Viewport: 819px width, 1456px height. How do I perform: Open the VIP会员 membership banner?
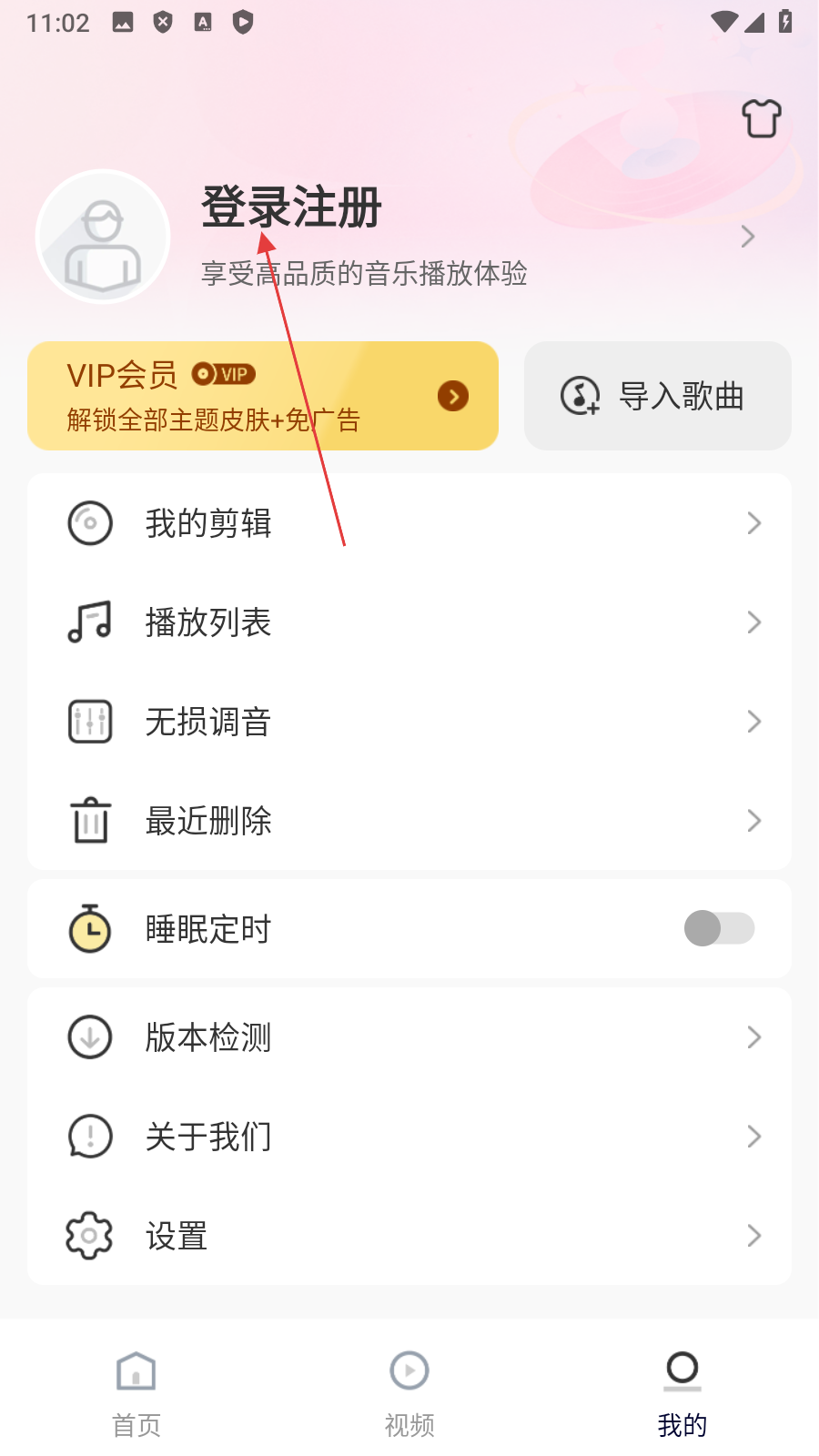[262, 396]
